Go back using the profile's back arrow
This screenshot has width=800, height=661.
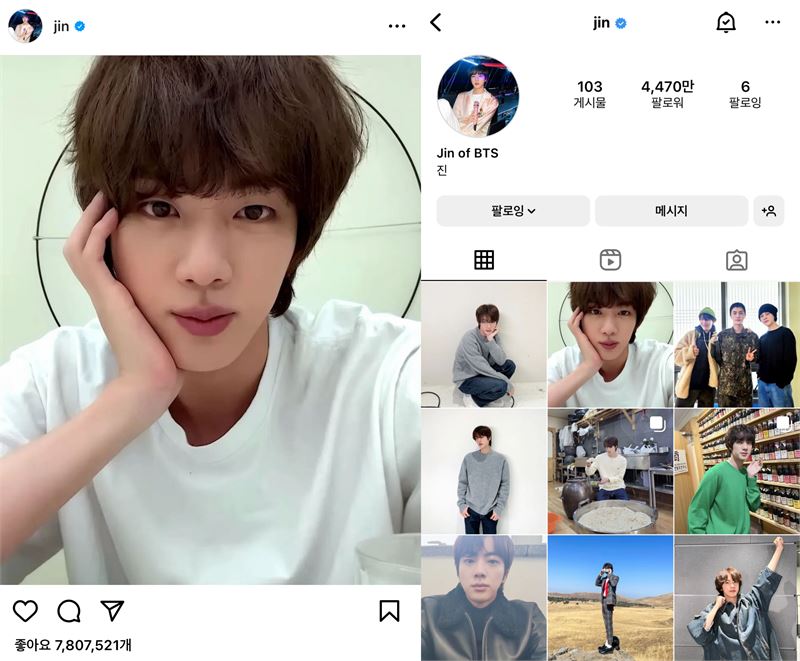[x=436, y=22]
